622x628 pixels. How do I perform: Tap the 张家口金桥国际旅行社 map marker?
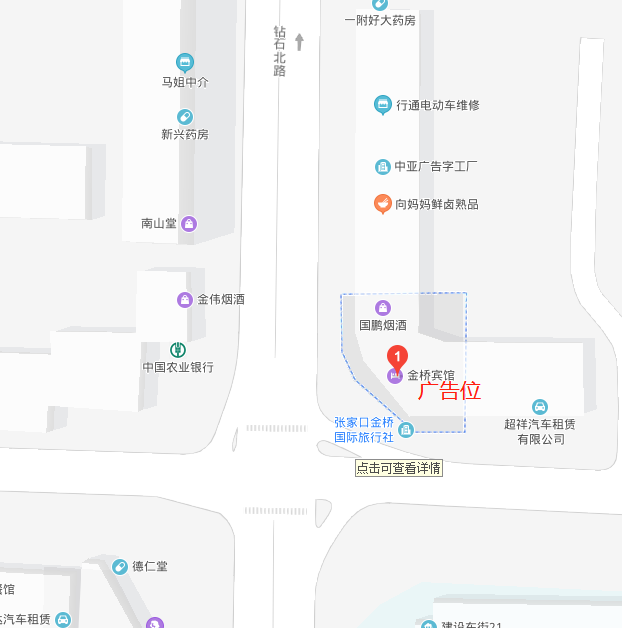click(x=406, y=430)
